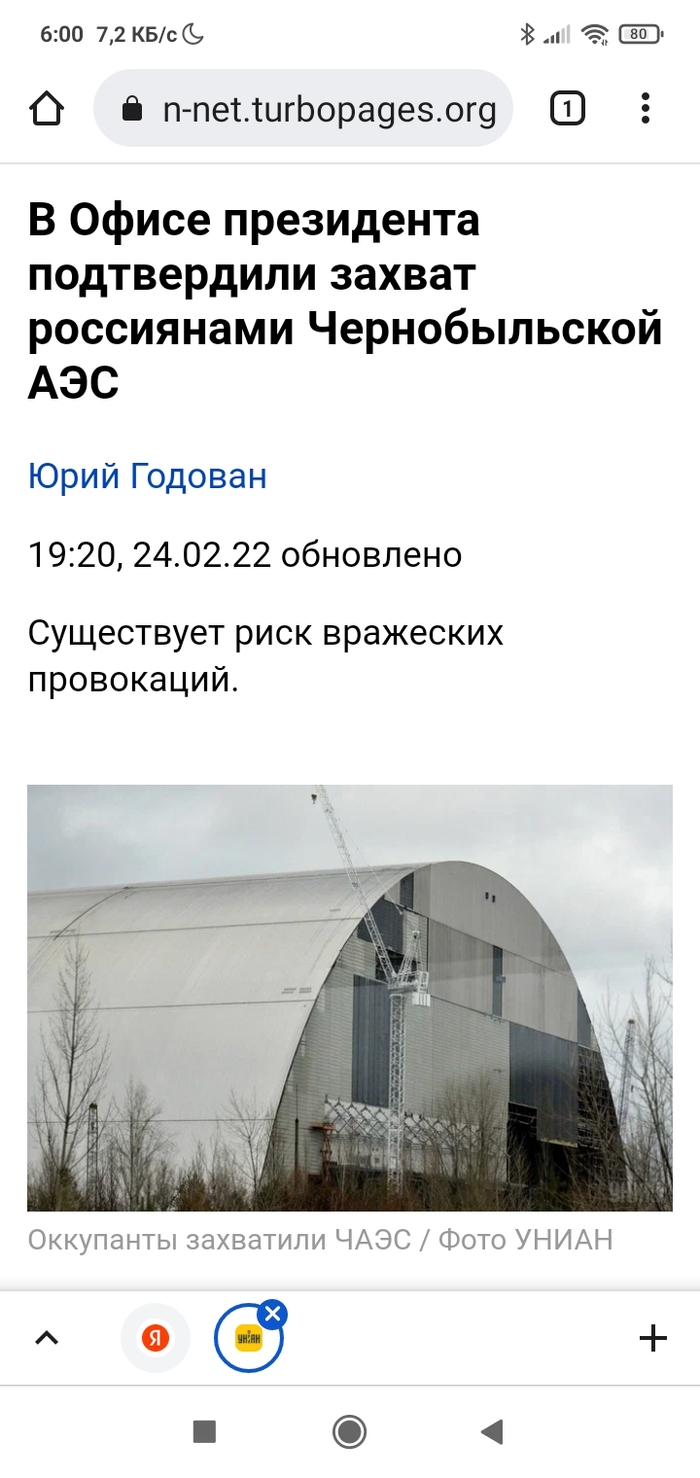Open recent apps with the square button
This screenshot has width=700, height=1478.
[204, 1432]
